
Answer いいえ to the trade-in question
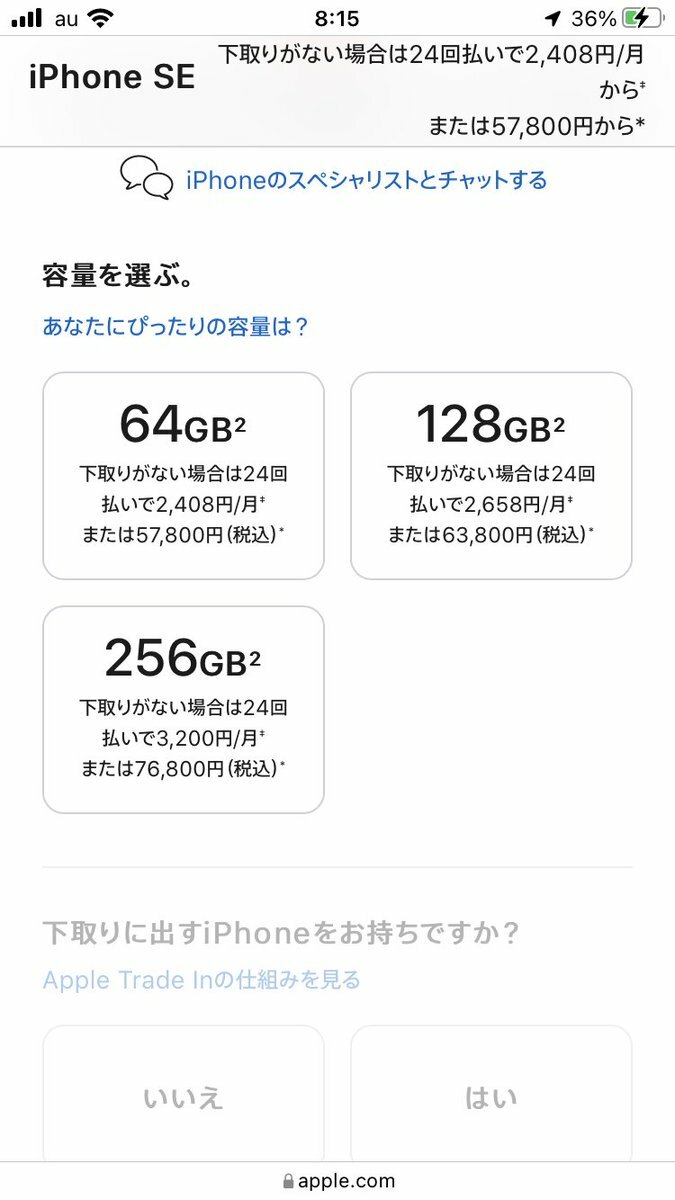(x=183, y=1097)
